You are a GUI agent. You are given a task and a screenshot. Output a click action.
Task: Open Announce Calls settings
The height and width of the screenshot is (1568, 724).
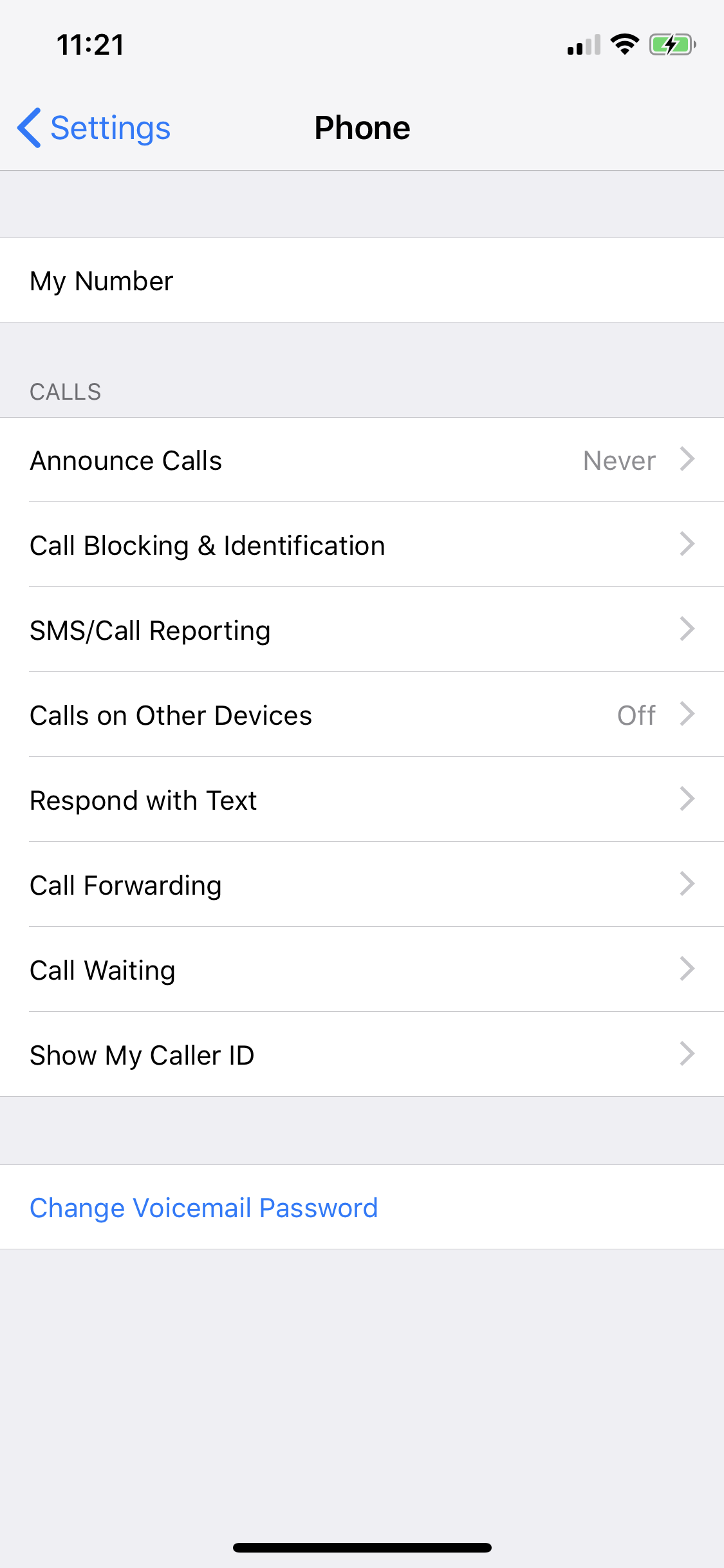point(362,460)
